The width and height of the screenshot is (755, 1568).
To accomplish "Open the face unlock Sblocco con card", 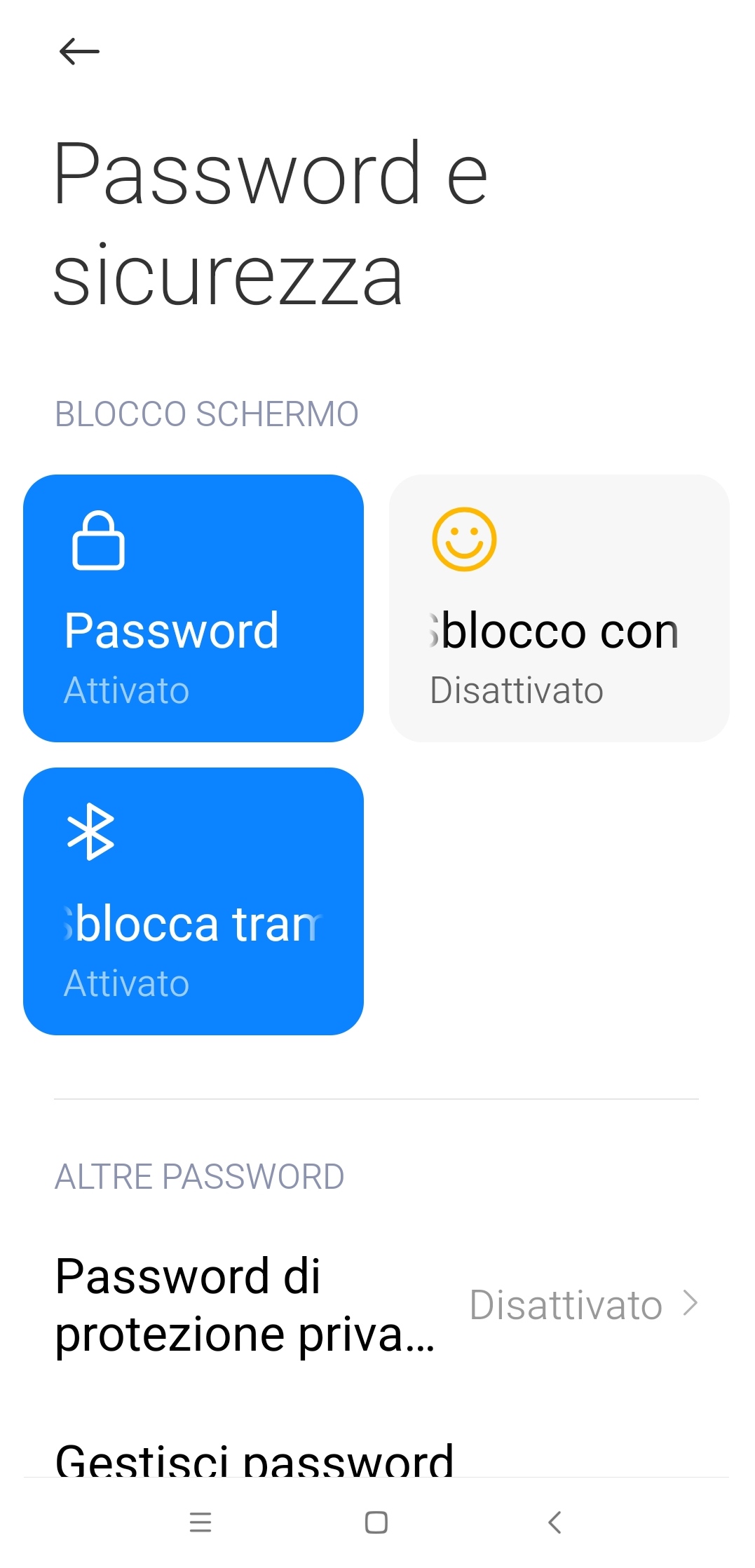I will pos(559,608).
